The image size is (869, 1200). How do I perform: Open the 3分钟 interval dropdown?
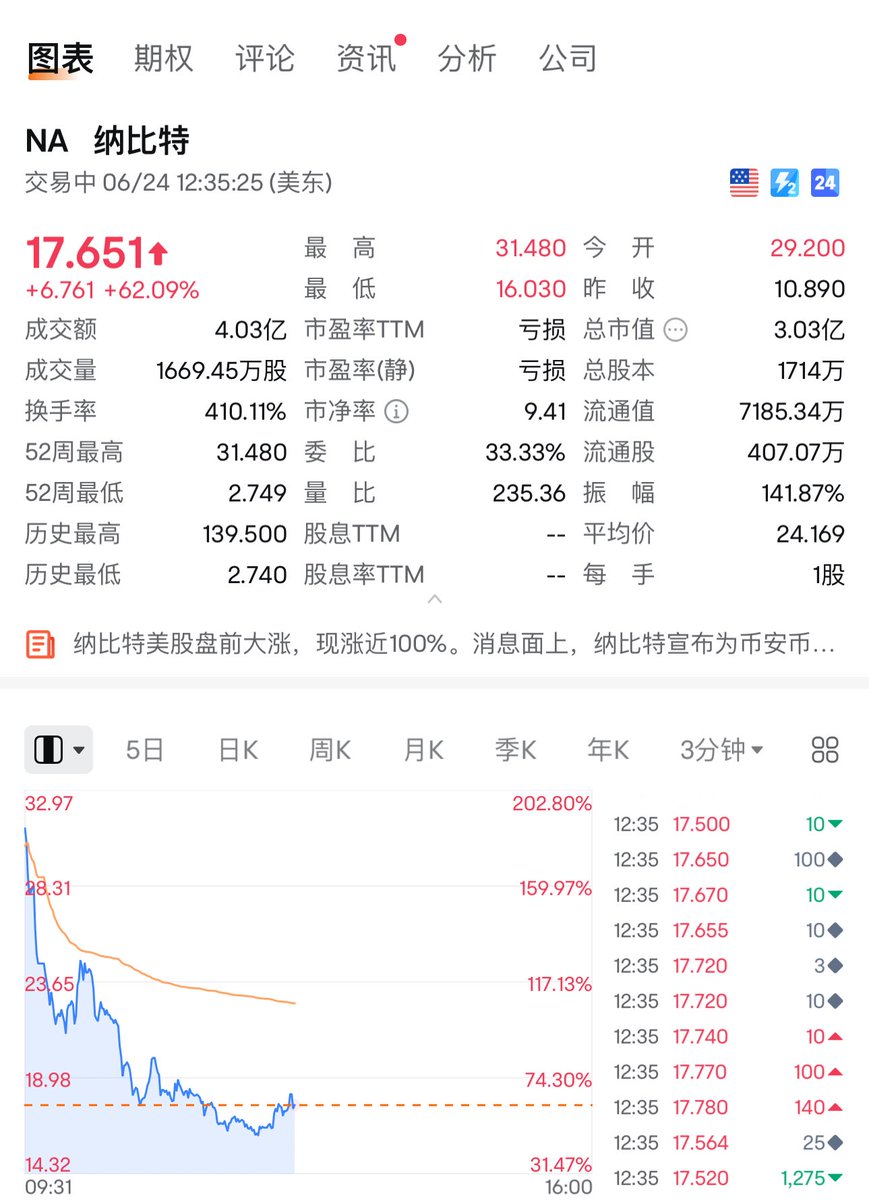point(721,750)
